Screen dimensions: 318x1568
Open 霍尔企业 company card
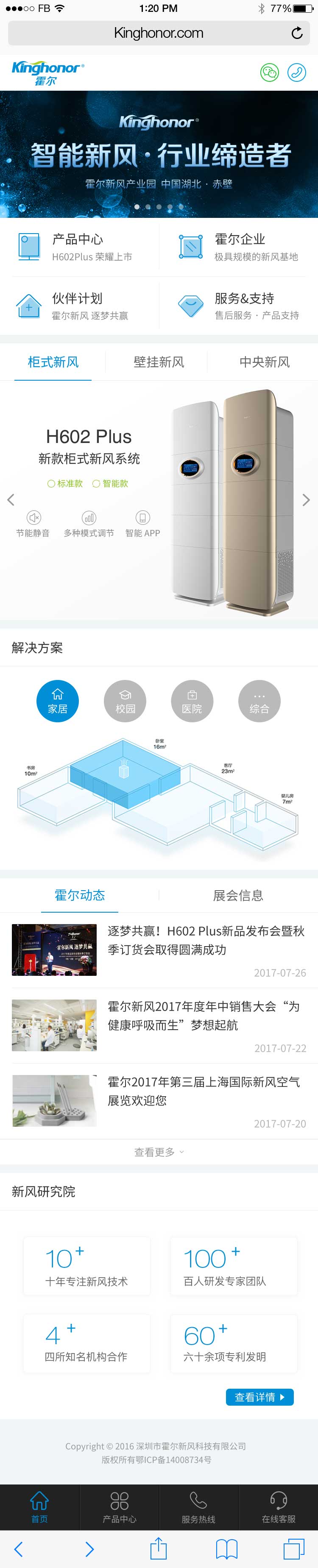click(239, 247)
